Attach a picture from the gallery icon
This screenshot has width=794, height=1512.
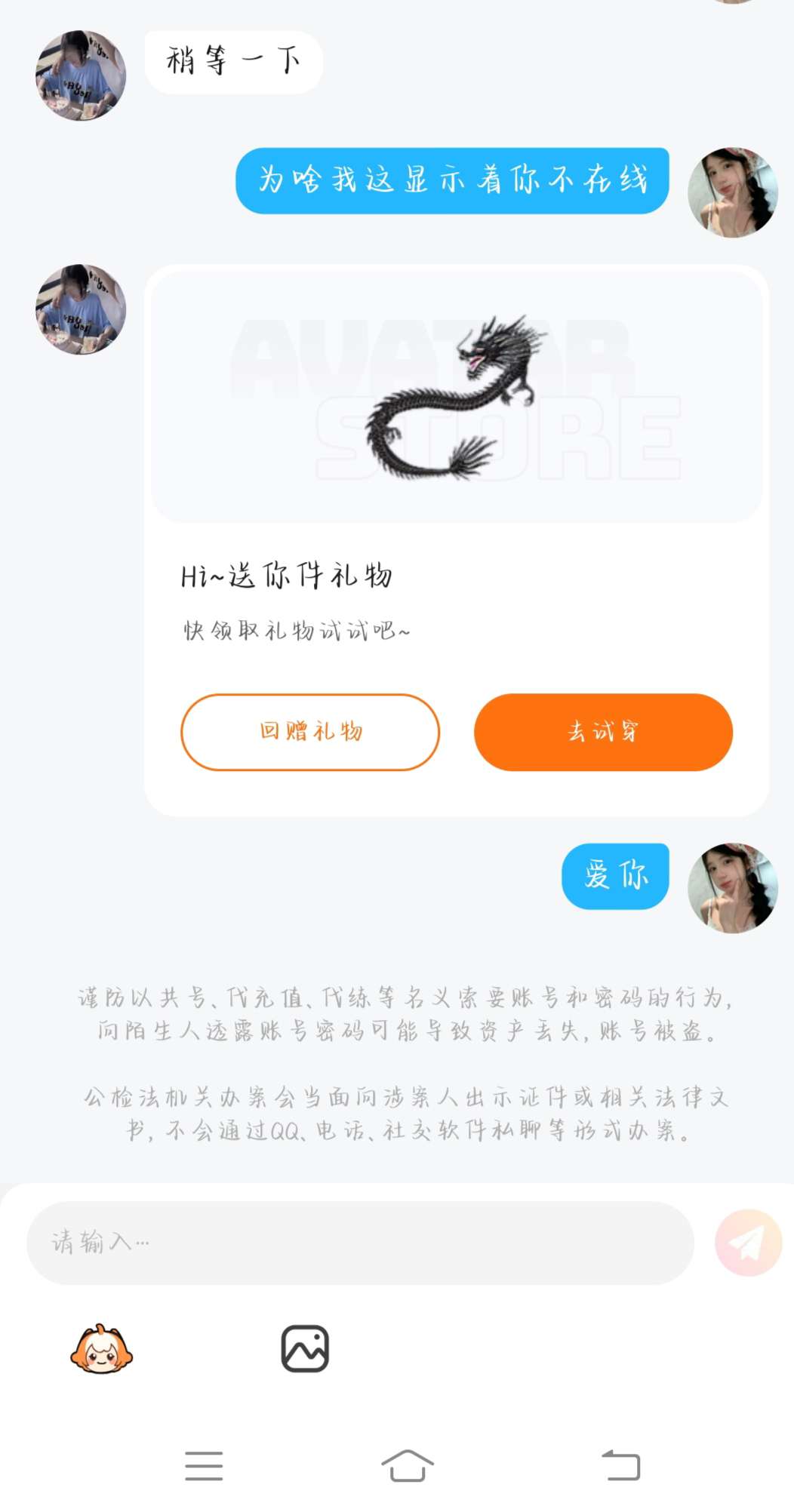tap(305, 1348)
